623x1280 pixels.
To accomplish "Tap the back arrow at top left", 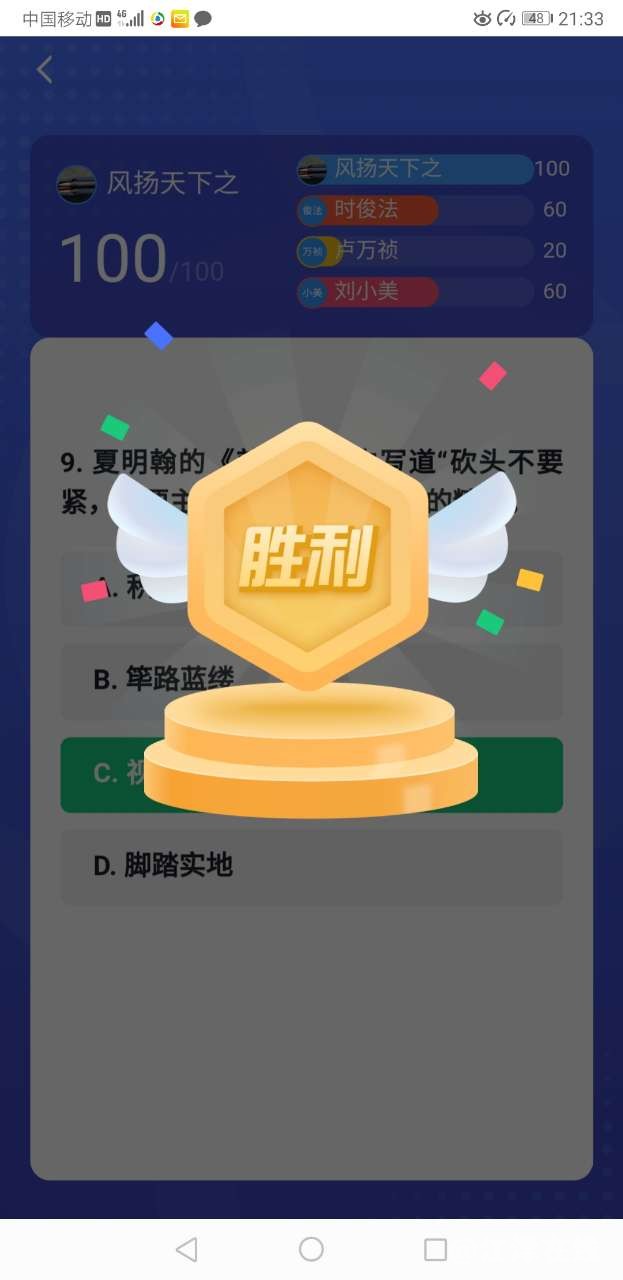I will (44, 70).
